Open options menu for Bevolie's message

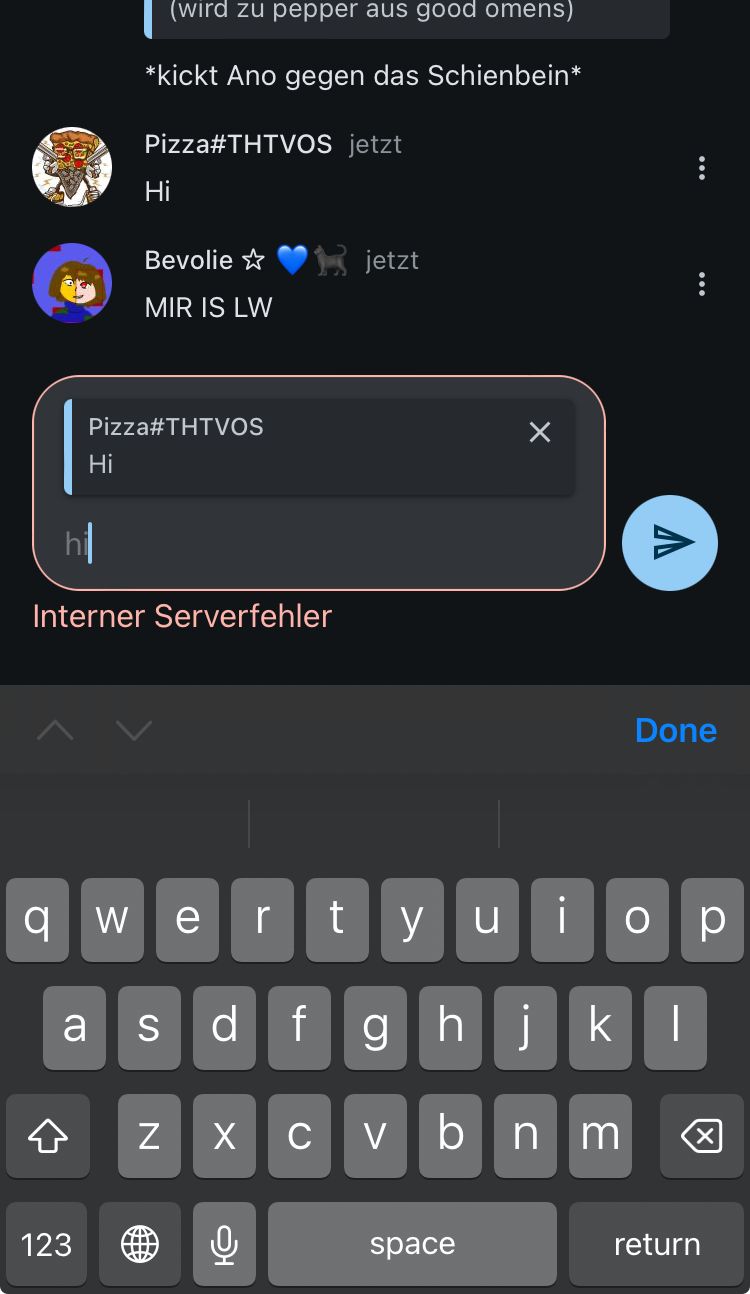tap(702, 284)
